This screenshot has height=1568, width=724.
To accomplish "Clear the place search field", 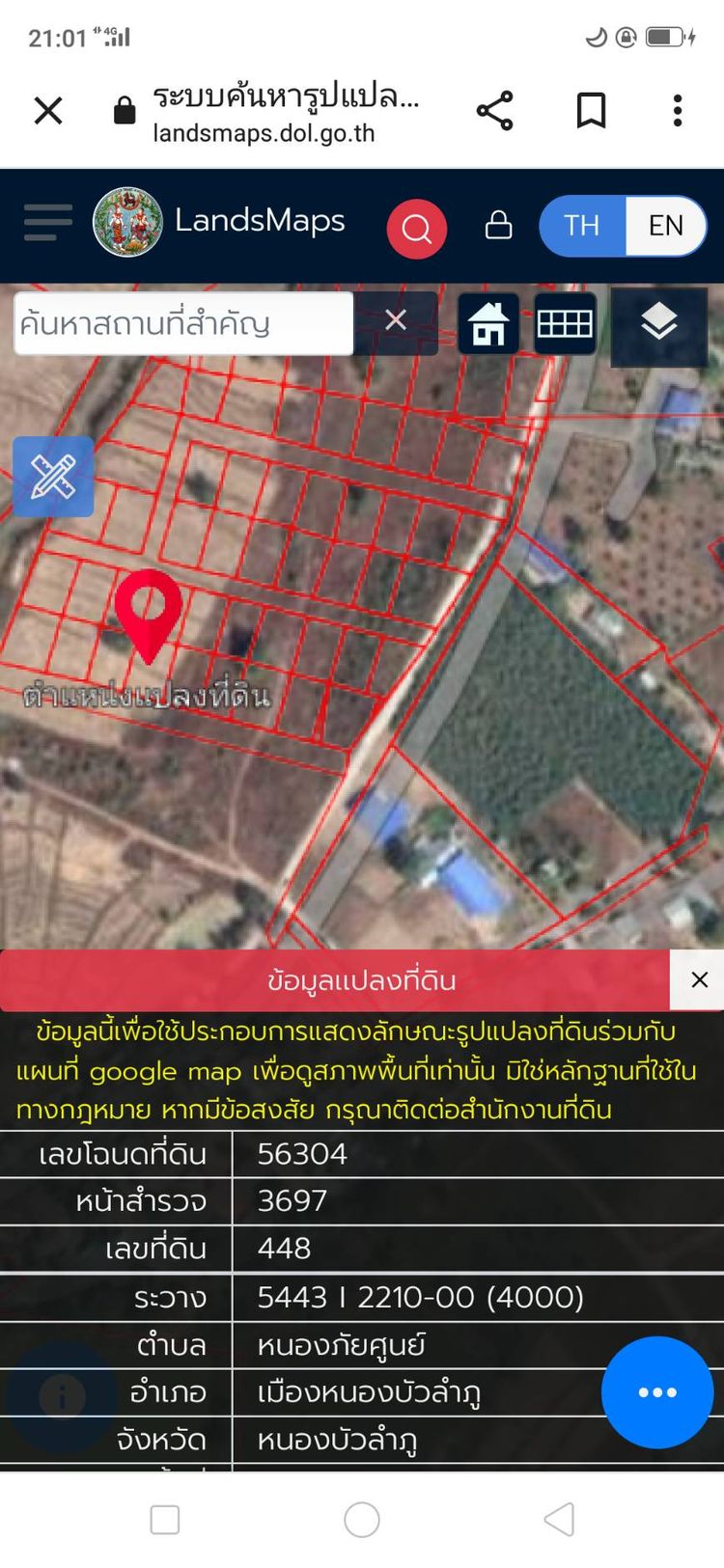I will [396, 320].
